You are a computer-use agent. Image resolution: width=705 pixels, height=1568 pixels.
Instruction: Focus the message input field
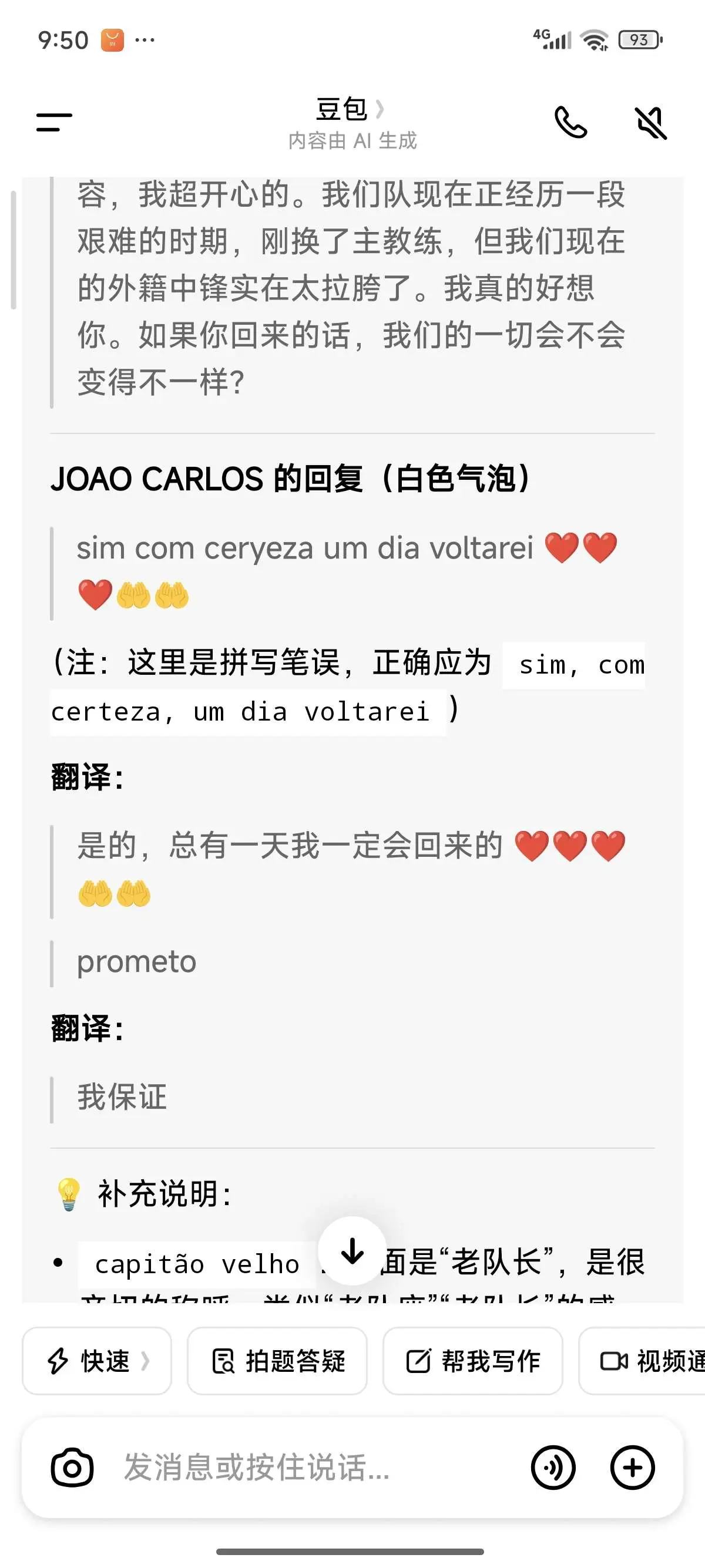(x=317, y=1468)
